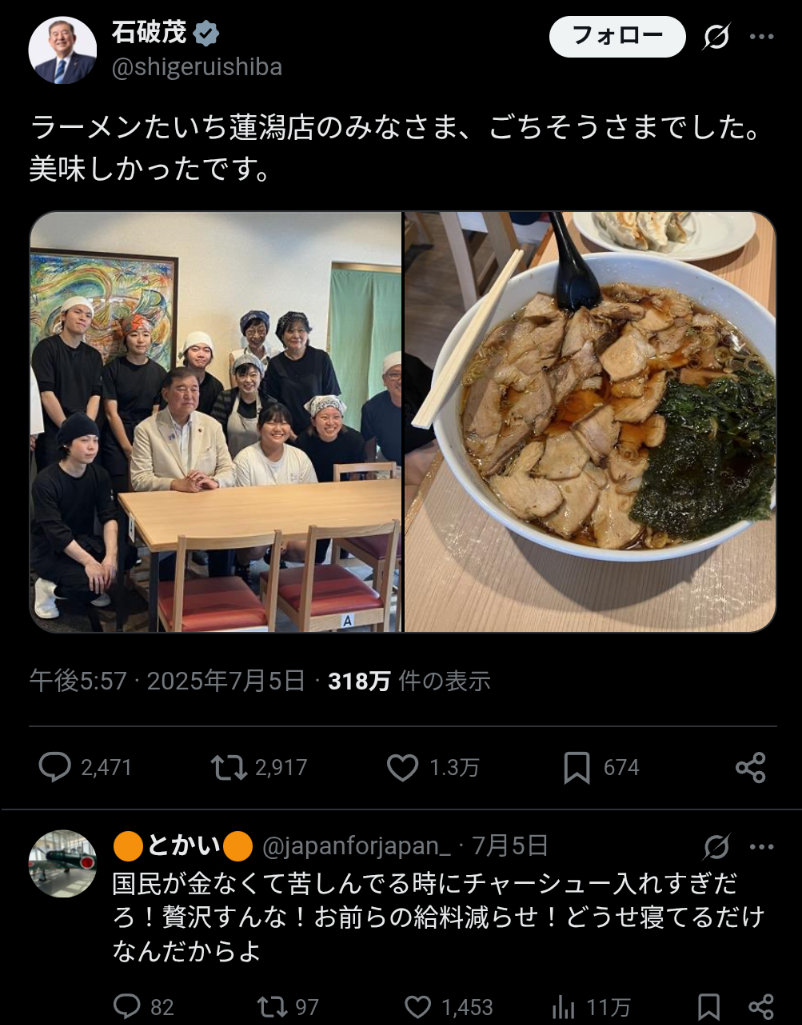
Task: Reply to とかい's comment
Action: click(x=128, y=1005)
